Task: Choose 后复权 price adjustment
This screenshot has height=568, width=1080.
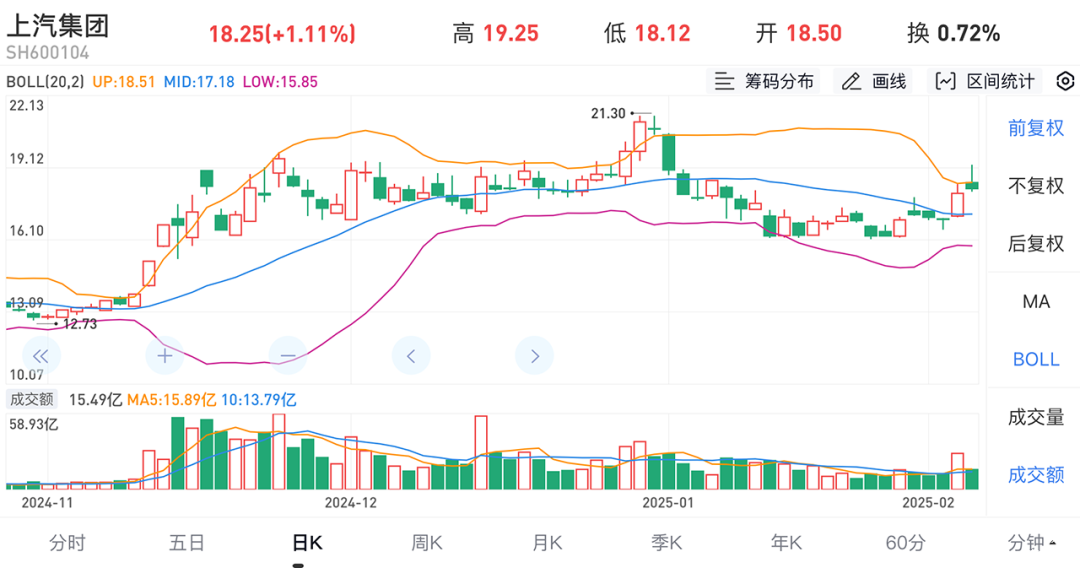Action: pos(1035,244)
